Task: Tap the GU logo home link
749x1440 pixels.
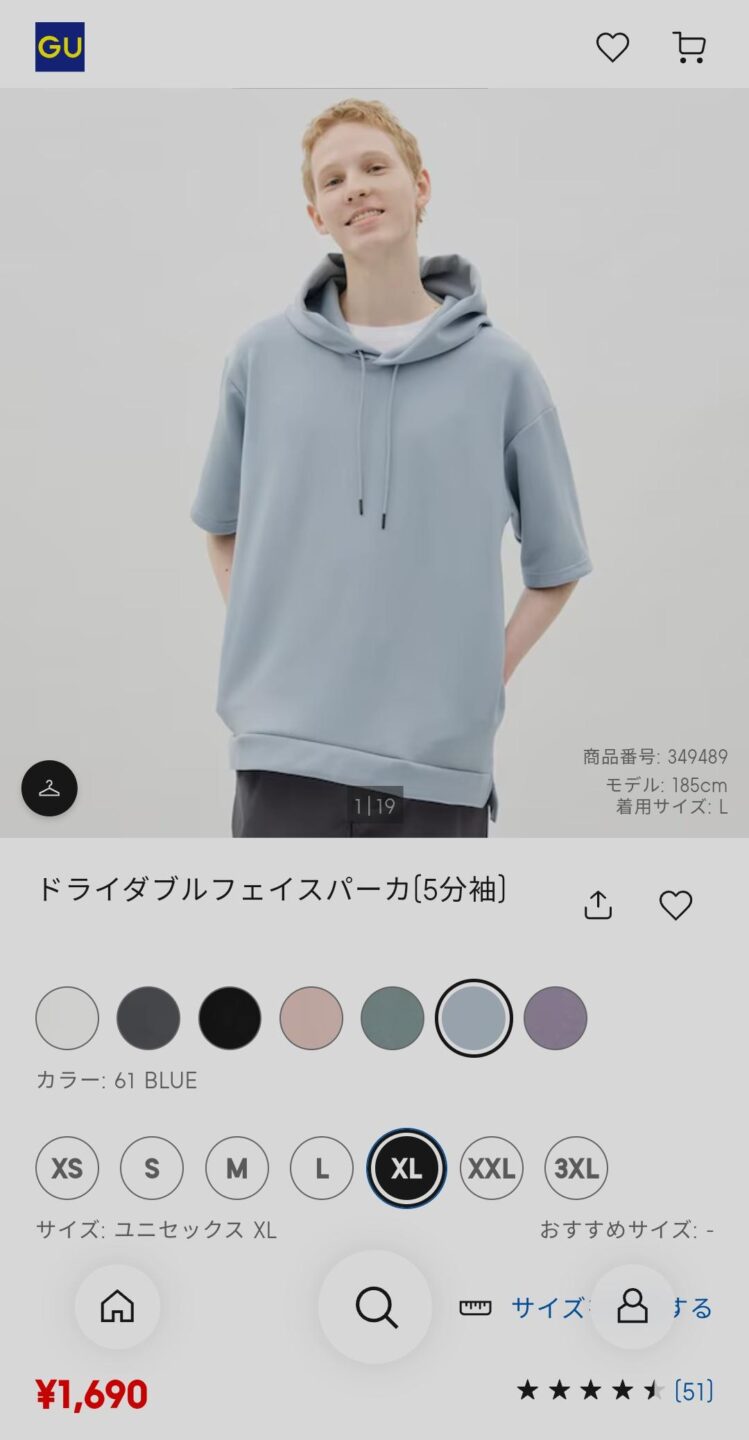Action: click(x=60, y=47)
